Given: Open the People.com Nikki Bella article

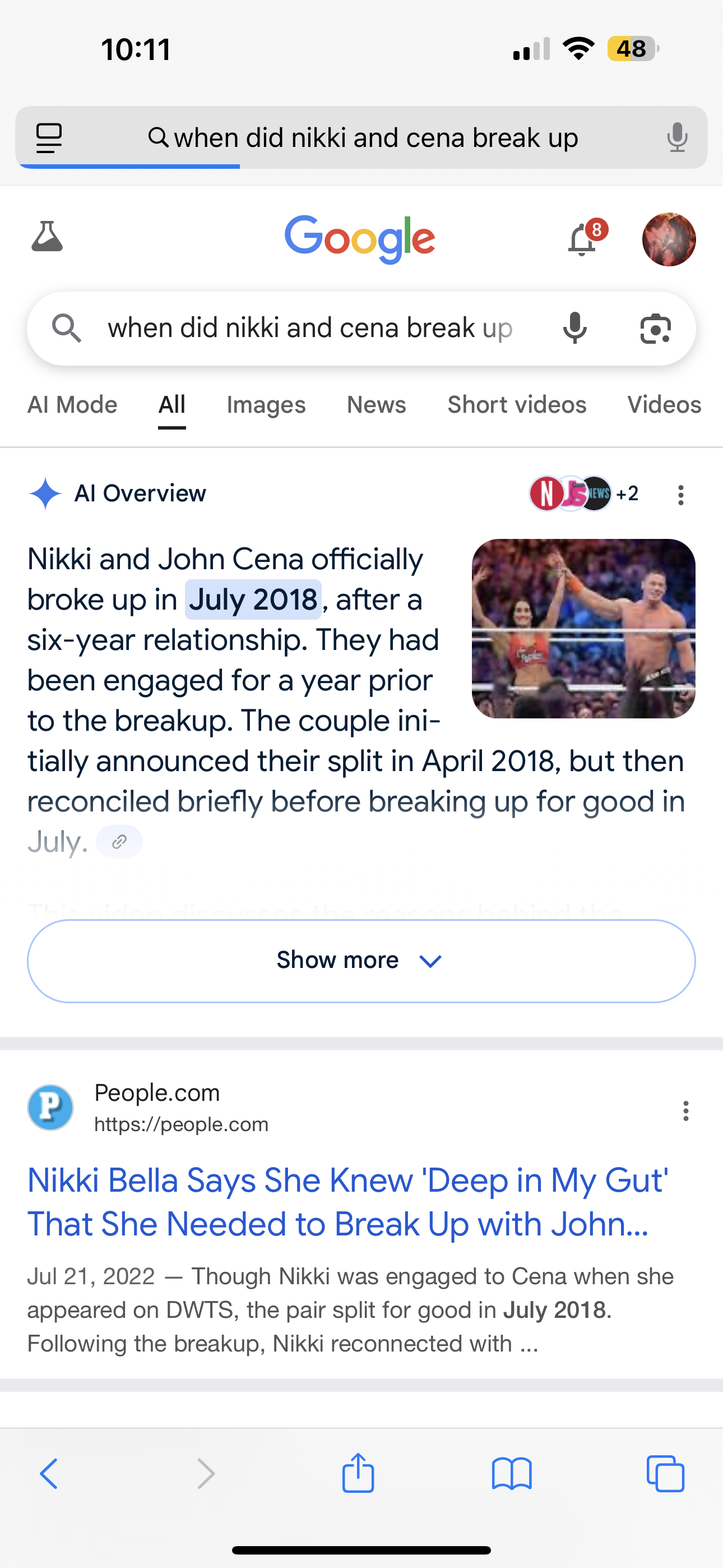Looking at the screenshot, I should [x=347, y=1202].
